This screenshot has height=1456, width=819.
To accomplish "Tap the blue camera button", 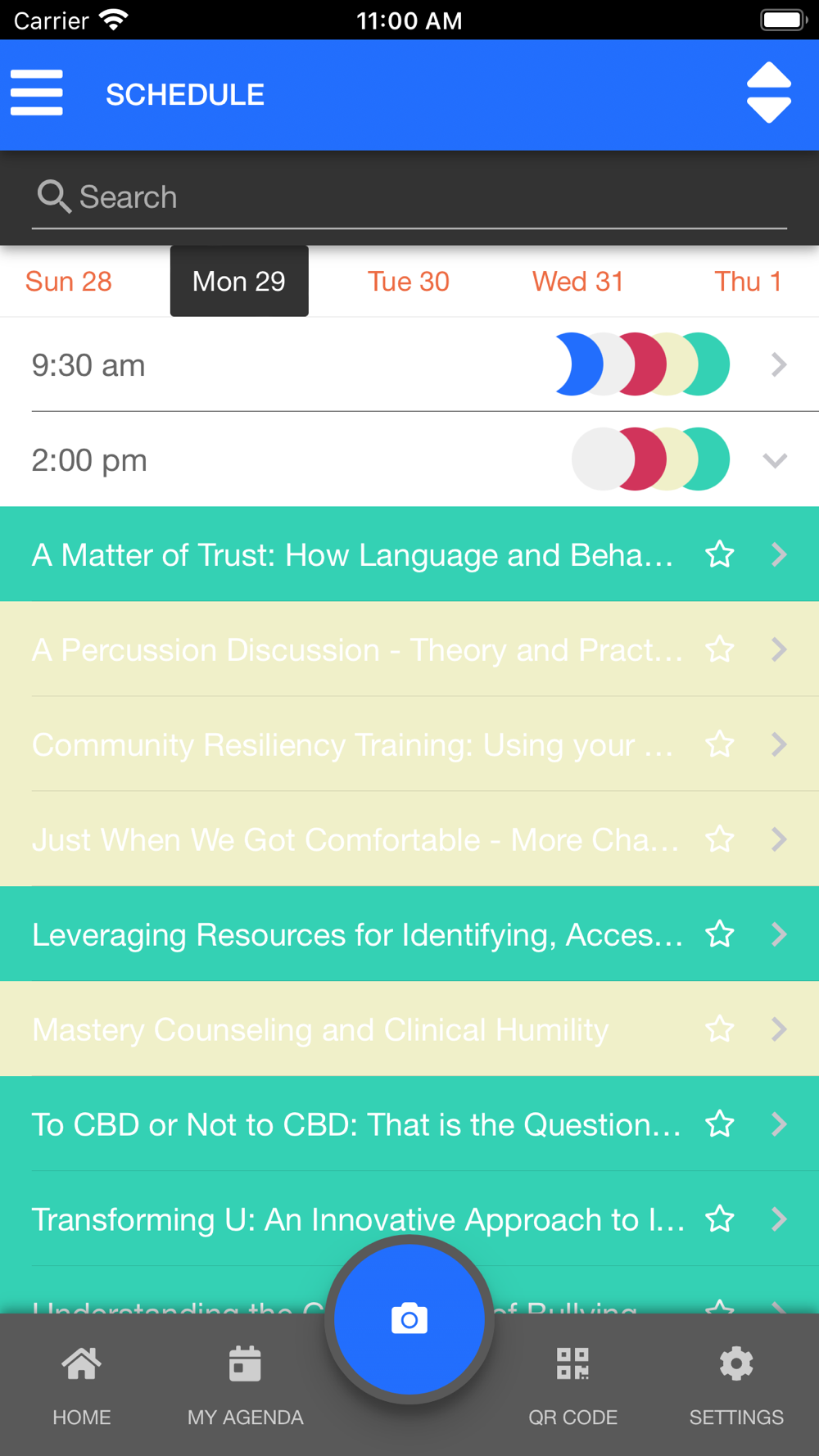I will click(x=409, y=1319).
